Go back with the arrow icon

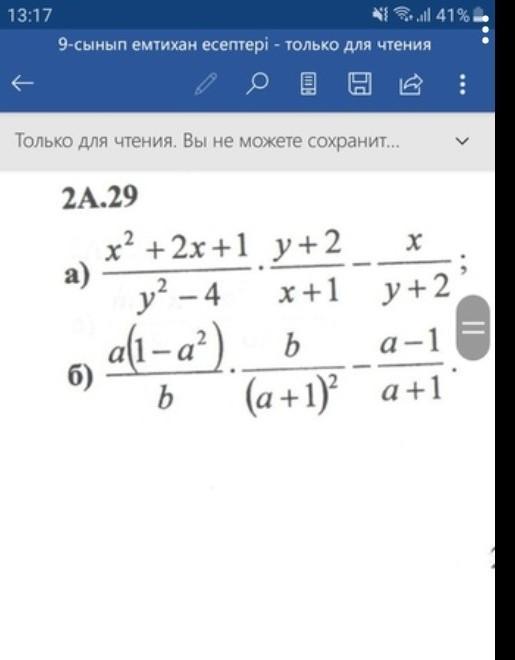[22, 83]
